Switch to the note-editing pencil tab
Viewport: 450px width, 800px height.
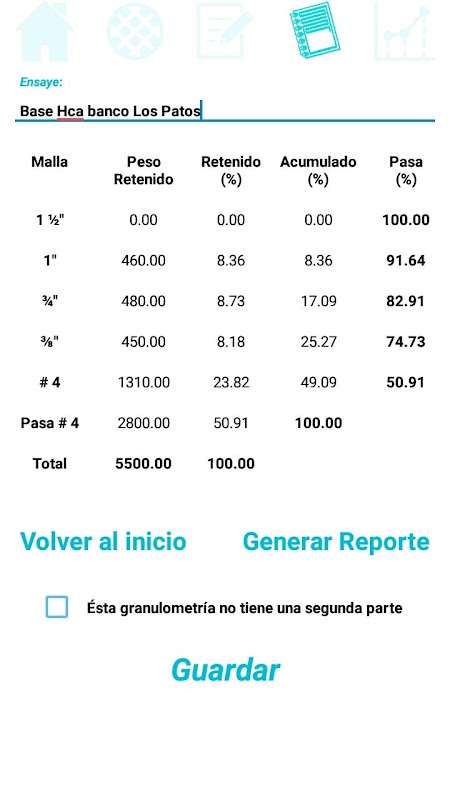click(224, 31)
